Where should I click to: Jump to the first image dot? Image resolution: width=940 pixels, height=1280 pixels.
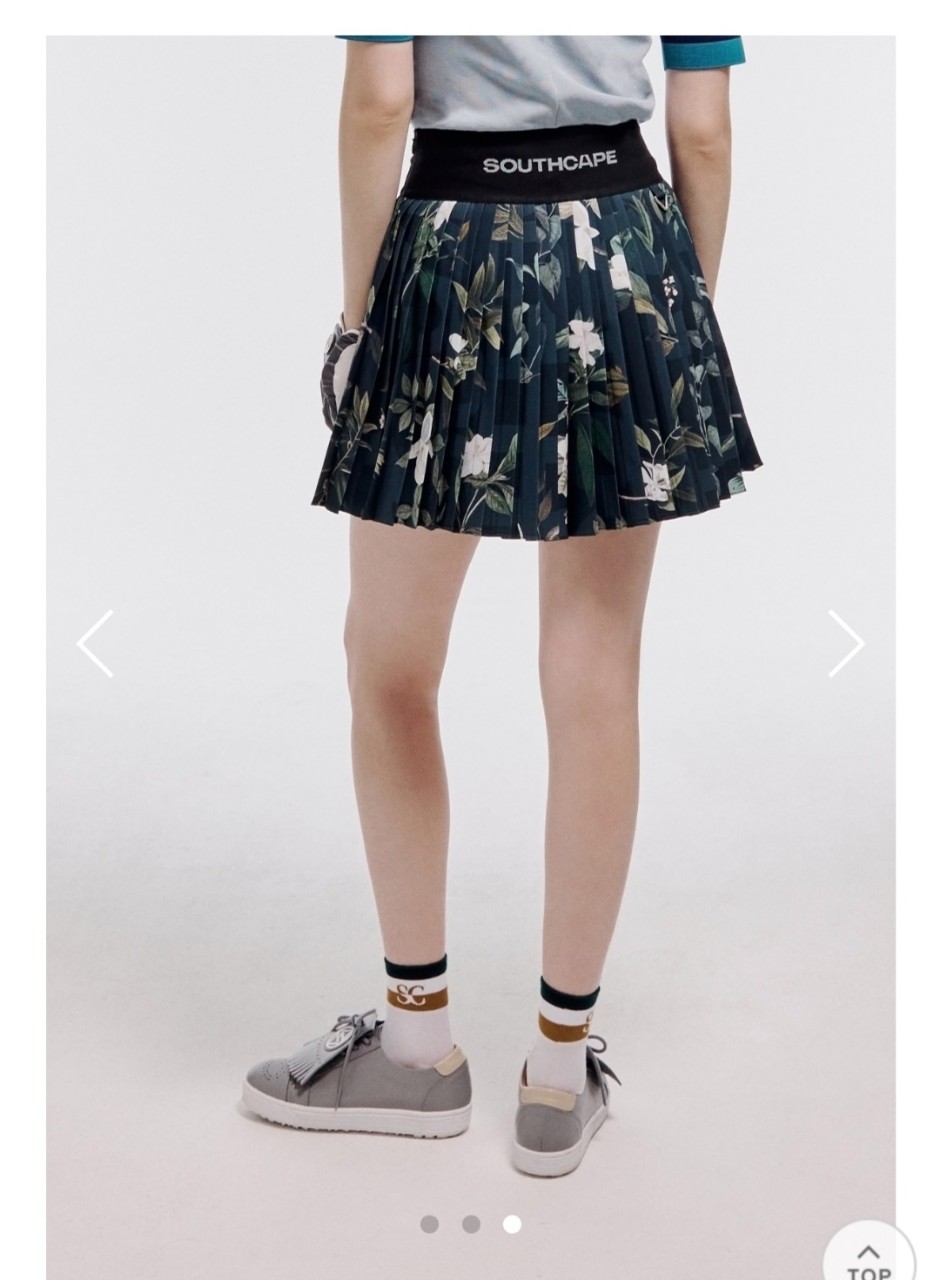coord(430,1224)
